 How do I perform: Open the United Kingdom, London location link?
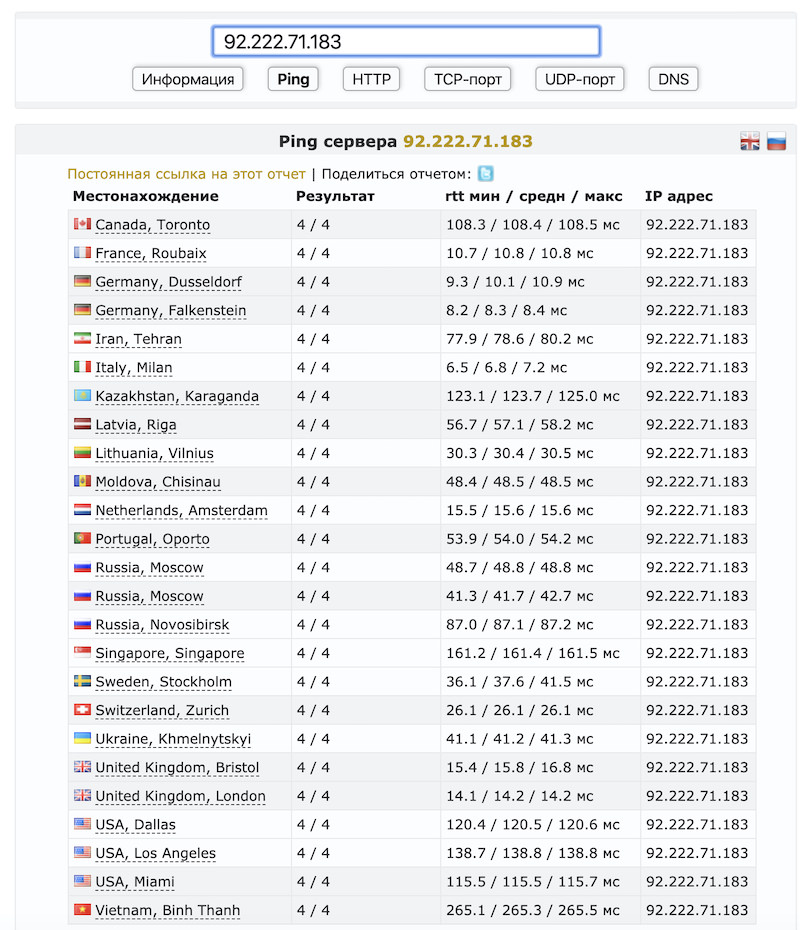click(180, 797)
